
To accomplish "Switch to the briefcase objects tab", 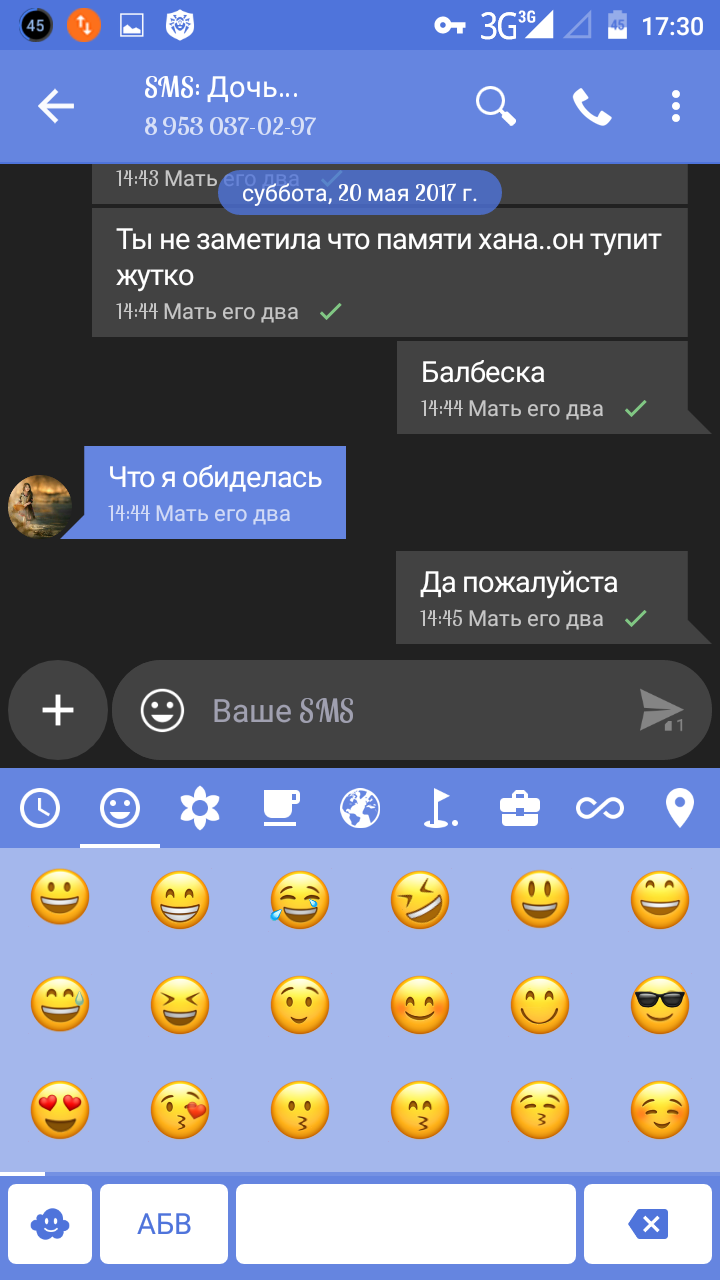I will pyautogui.click(x=520, y=808).
